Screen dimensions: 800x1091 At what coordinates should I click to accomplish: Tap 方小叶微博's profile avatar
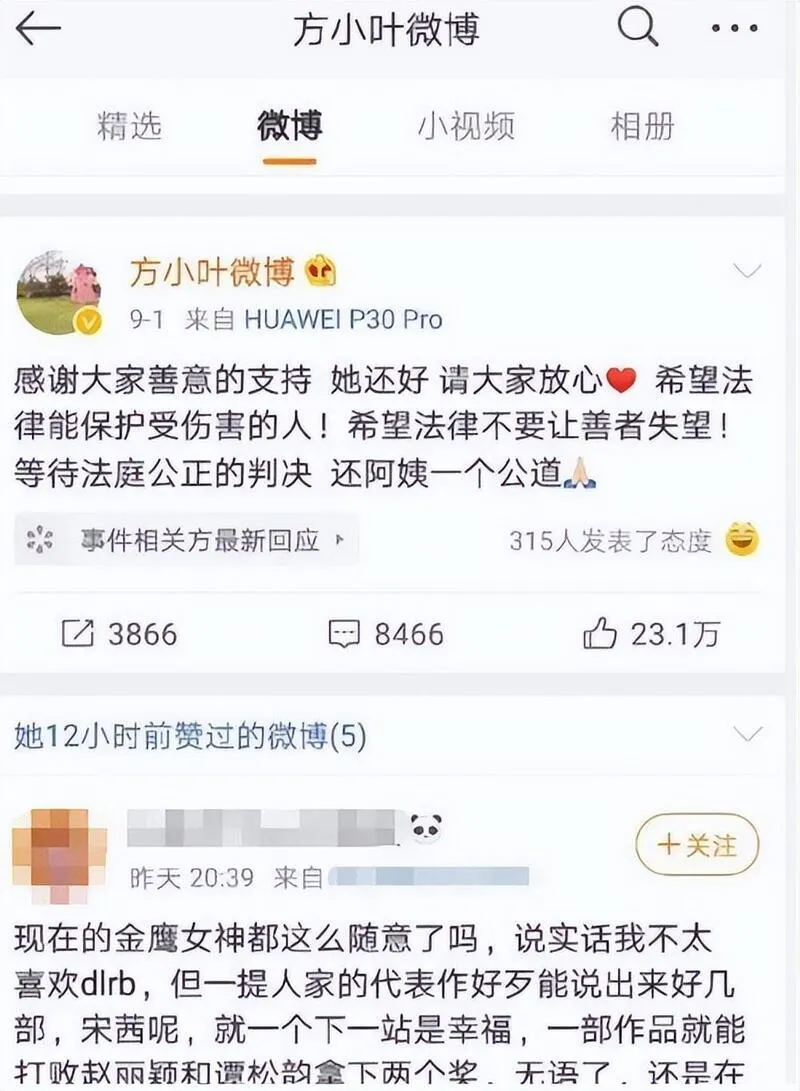coord(58,292)
